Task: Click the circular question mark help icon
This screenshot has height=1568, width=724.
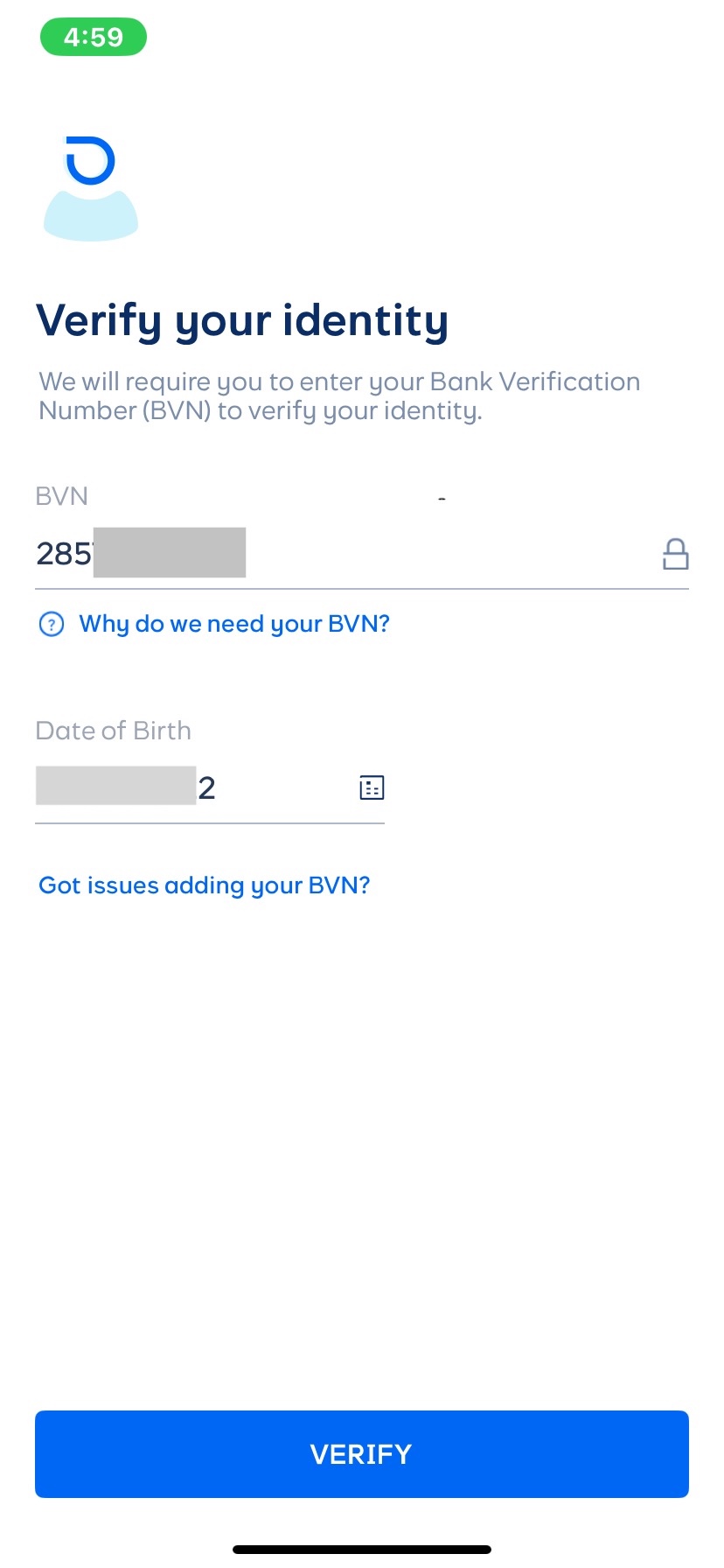Action: (52, 623)
